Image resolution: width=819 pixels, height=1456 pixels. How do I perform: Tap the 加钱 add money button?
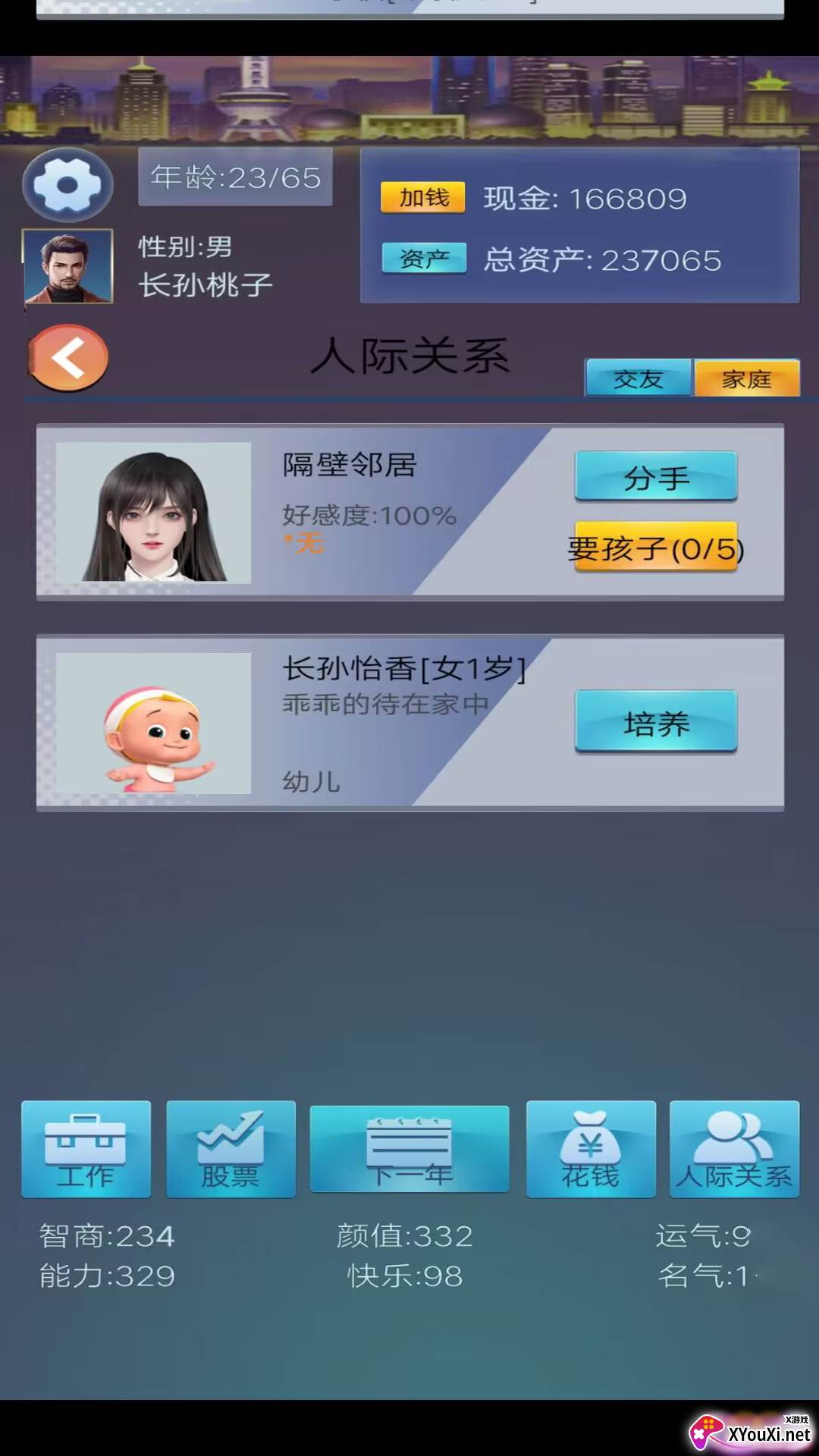[423, 198]
